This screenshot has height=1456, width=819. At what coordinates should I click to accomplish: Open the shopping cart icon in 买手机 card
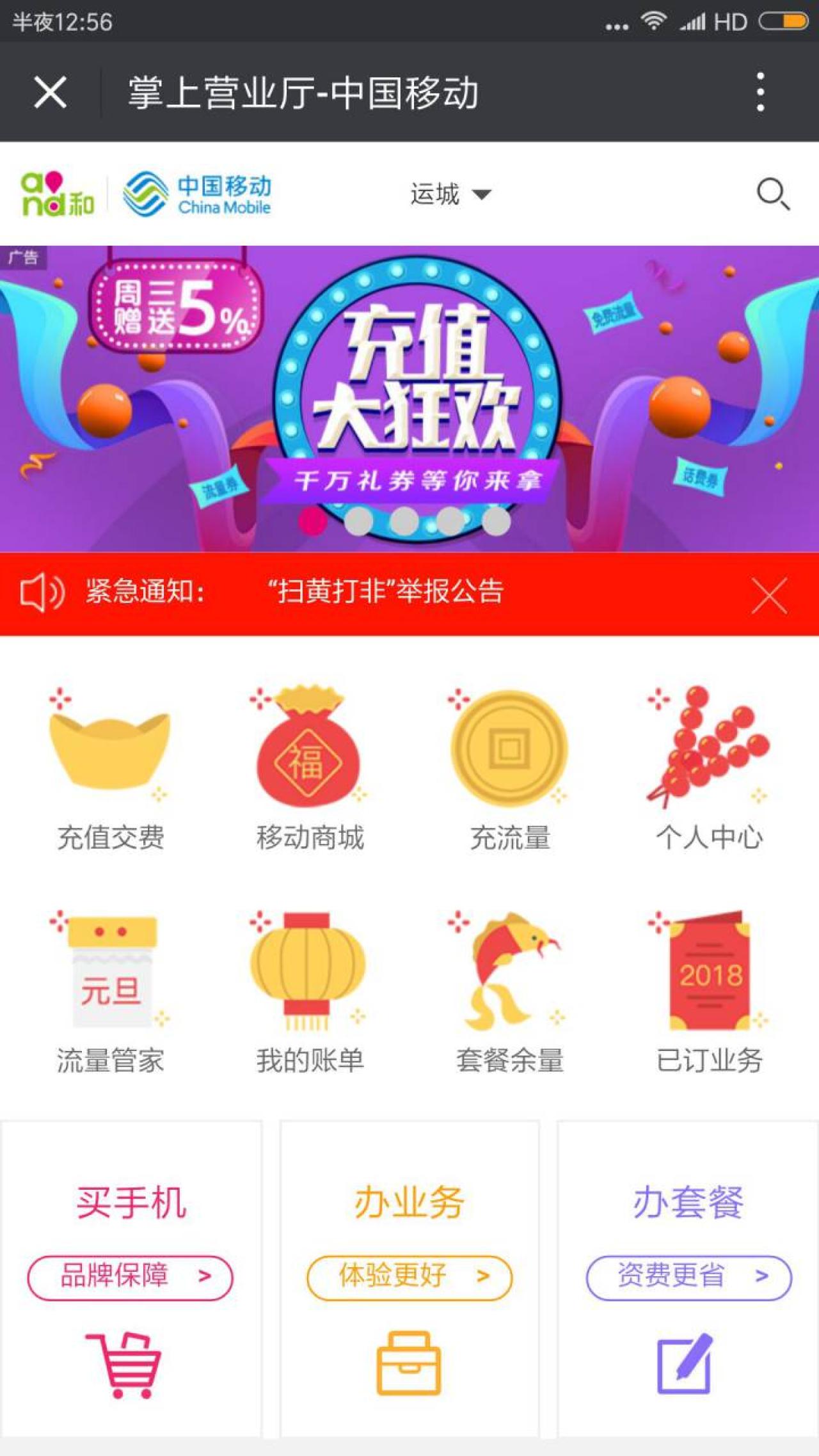click(125, 1364)
